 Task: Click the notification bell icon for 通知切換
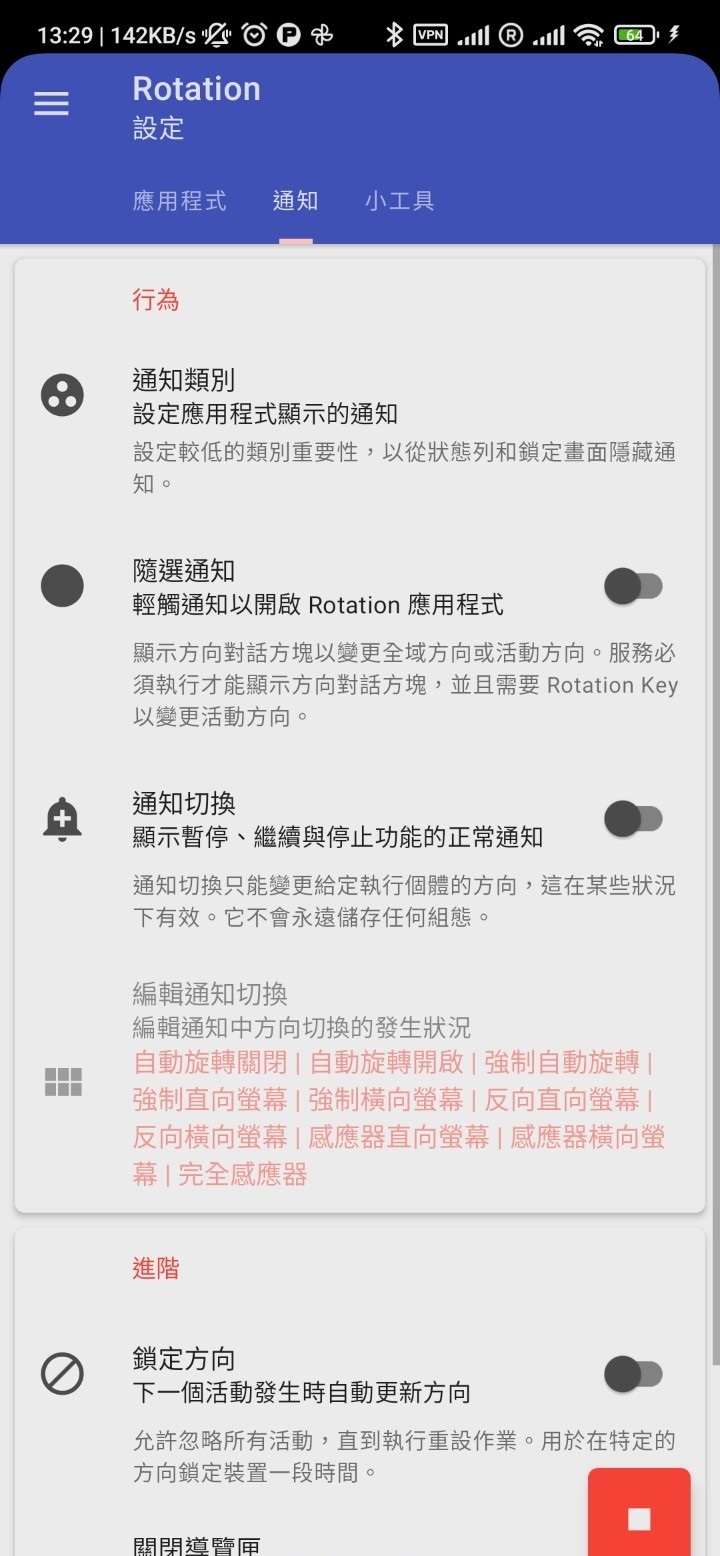pos(62,817)
